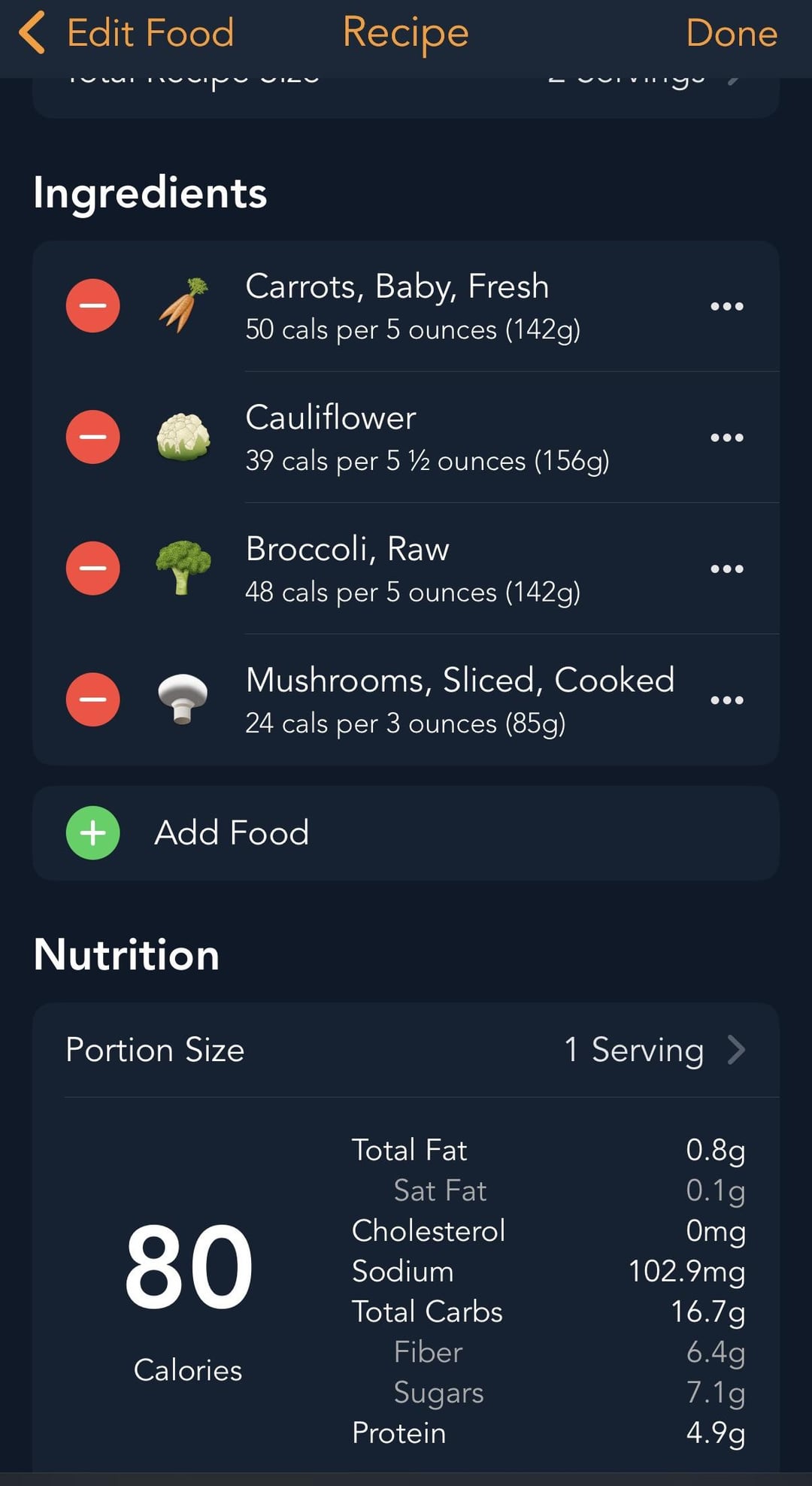
Task: Remove Broccoli, Raw from the recipe
Action: pos(92,569)
